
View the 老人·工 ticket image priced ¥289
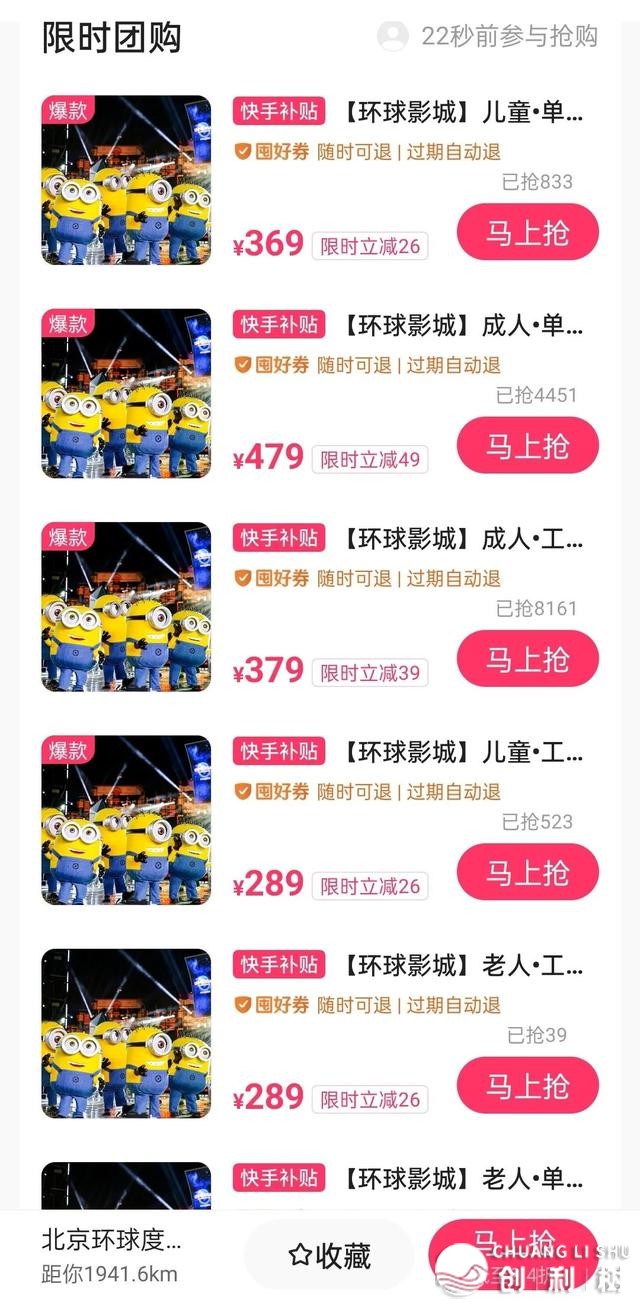126,1032
